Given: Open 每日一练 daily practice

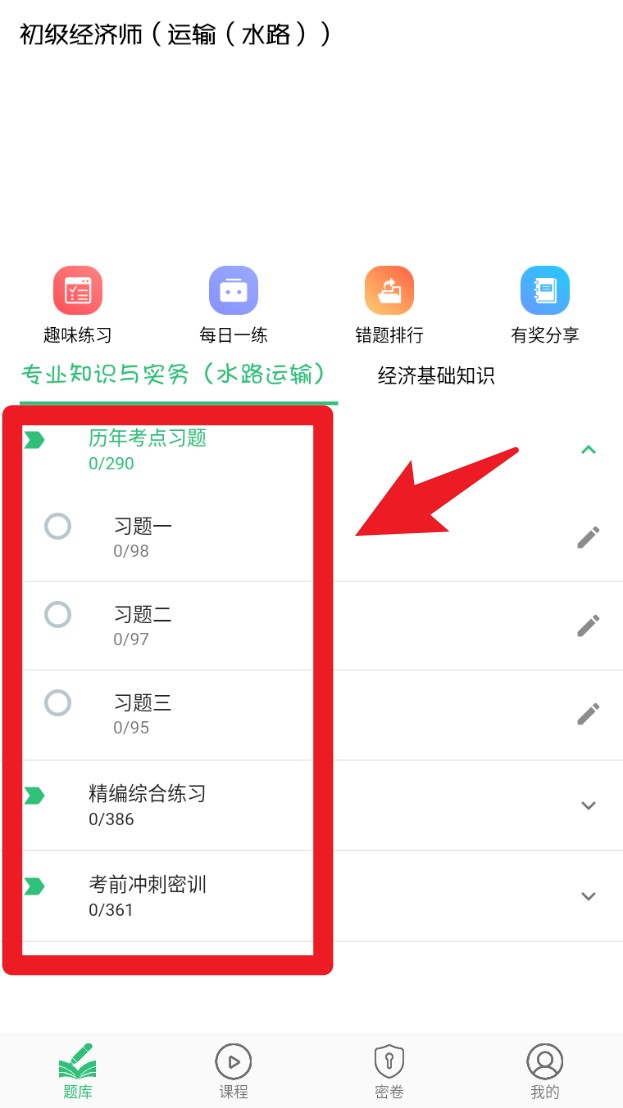Looking at the screenshot, I should (233, 304).
